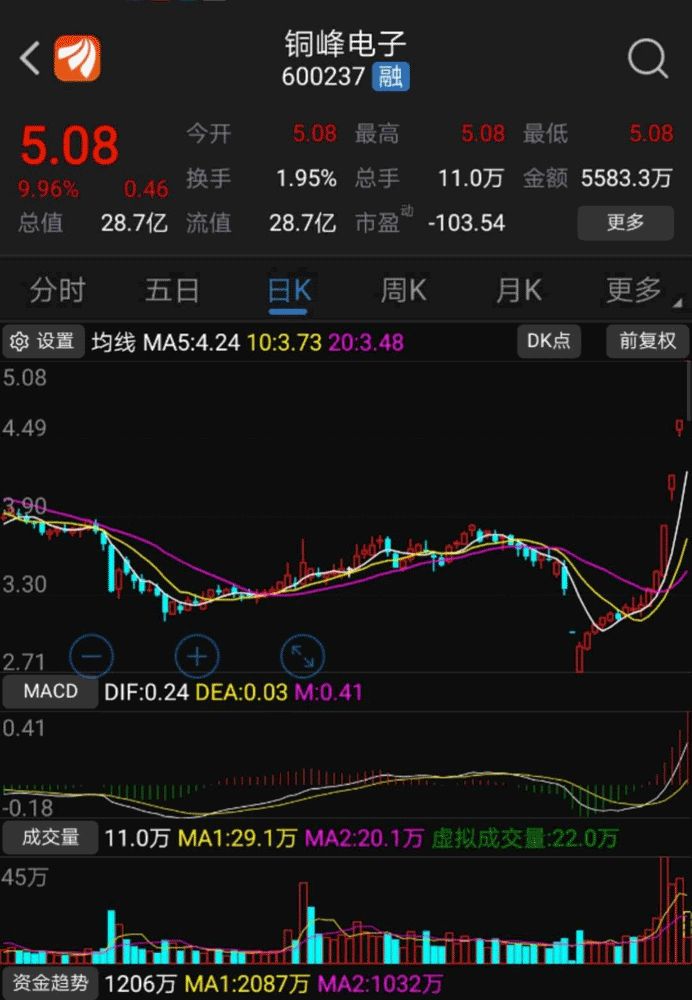The height and width of the screenshot is (1000, 692).
Task: Change the 前复权 adjustment option
Action: pos(647,341)
